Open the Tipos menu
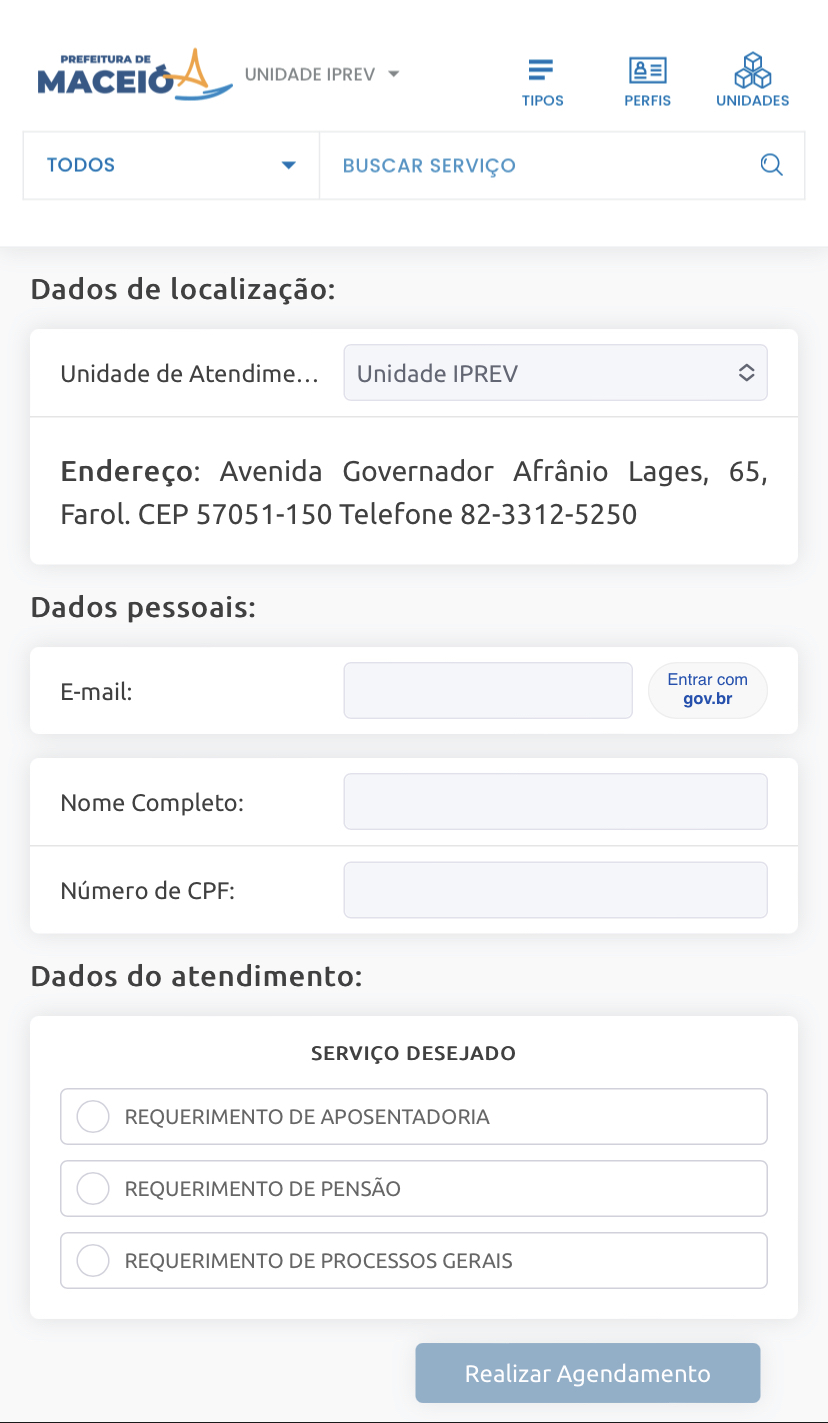This screenshot has height=1423, width=828. click(542, 82)
